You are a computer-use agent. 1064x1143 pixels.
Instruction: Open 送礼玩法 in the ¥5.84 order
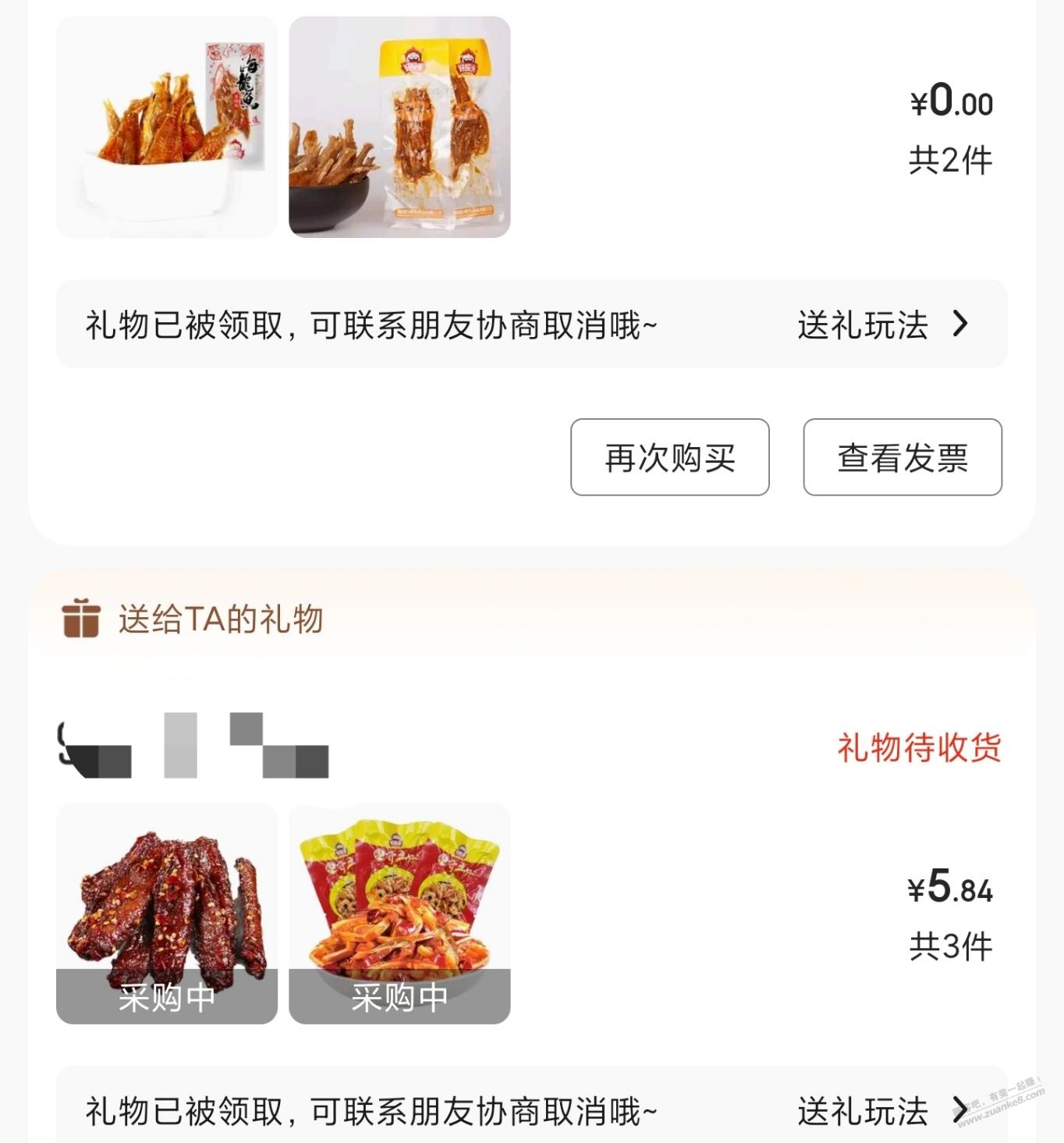881,1110
